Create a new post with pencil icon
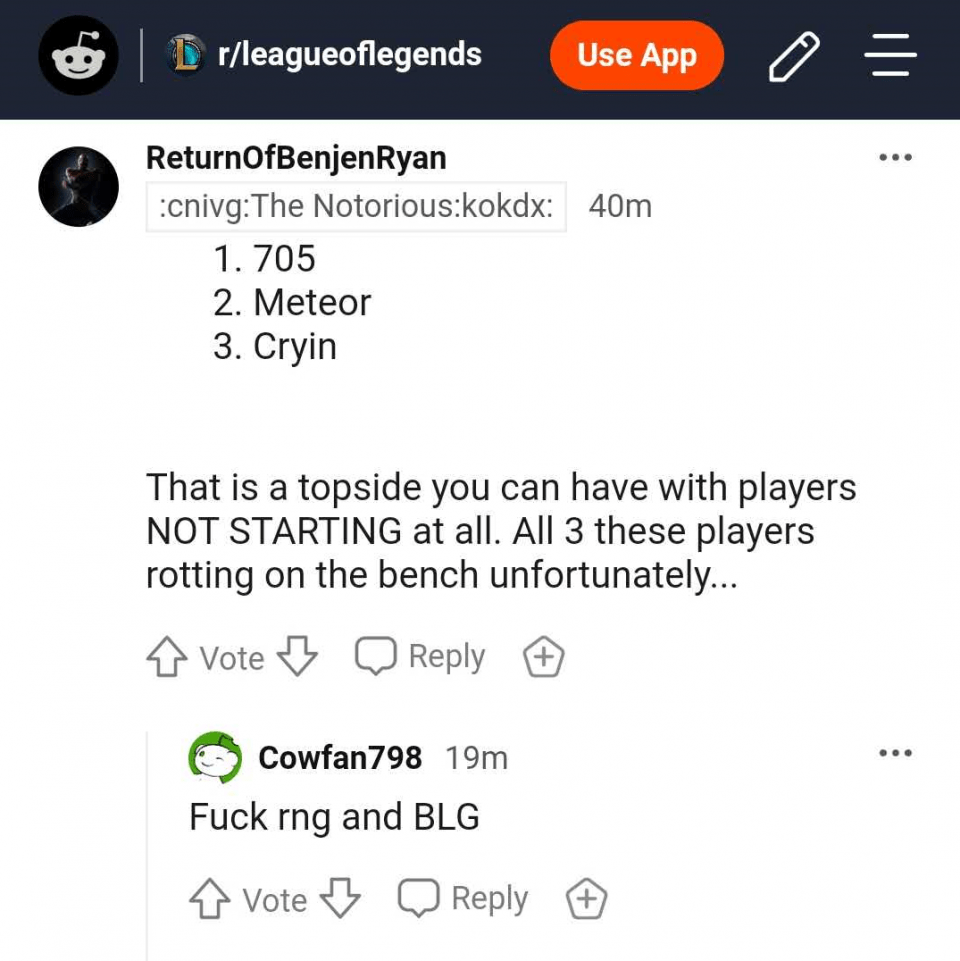Screen dimensions: 960x961 click(794, 56)
